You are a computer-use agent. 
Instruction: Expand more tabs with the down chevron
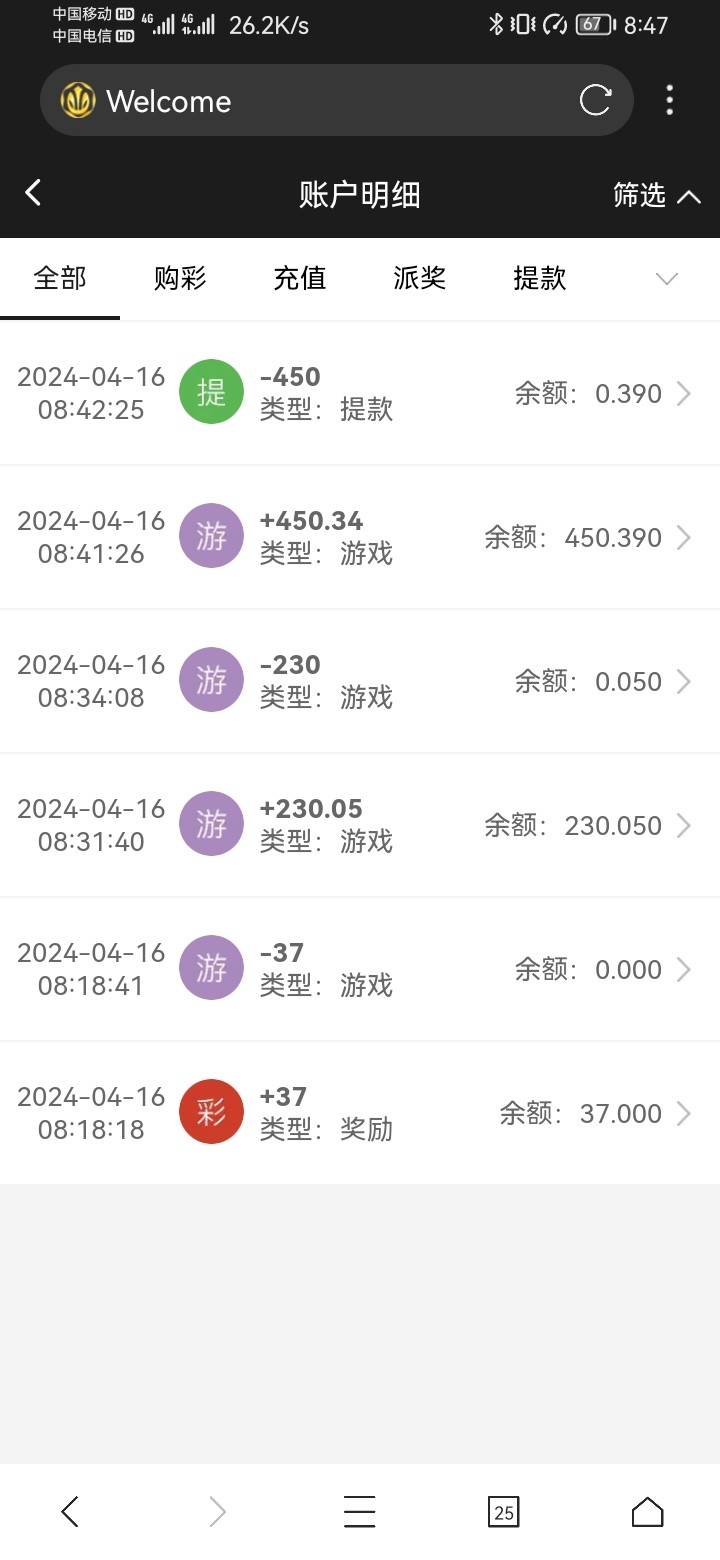[x=666, y=279]
